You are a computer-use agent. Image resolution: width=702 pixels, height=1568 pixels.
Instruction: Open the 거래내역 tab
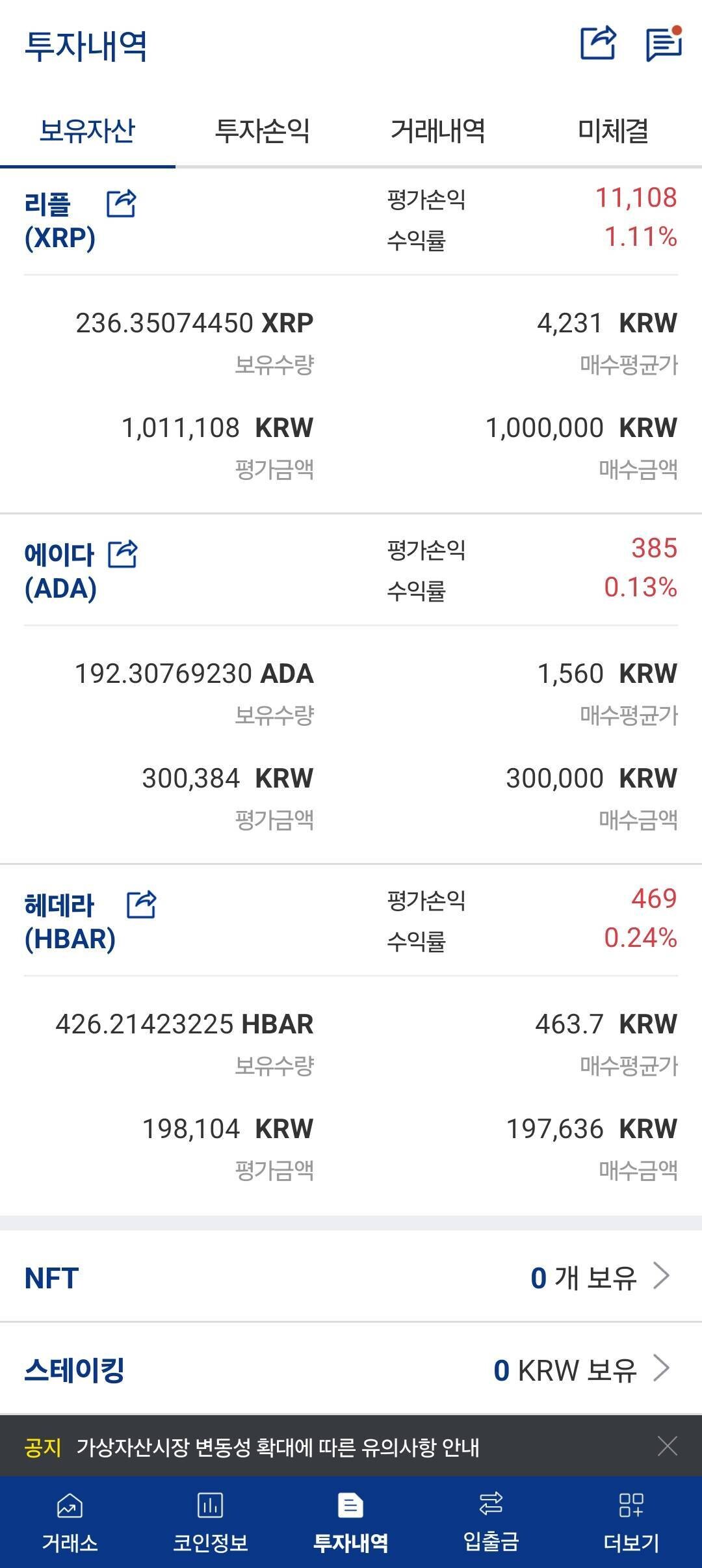pos(440,131)
